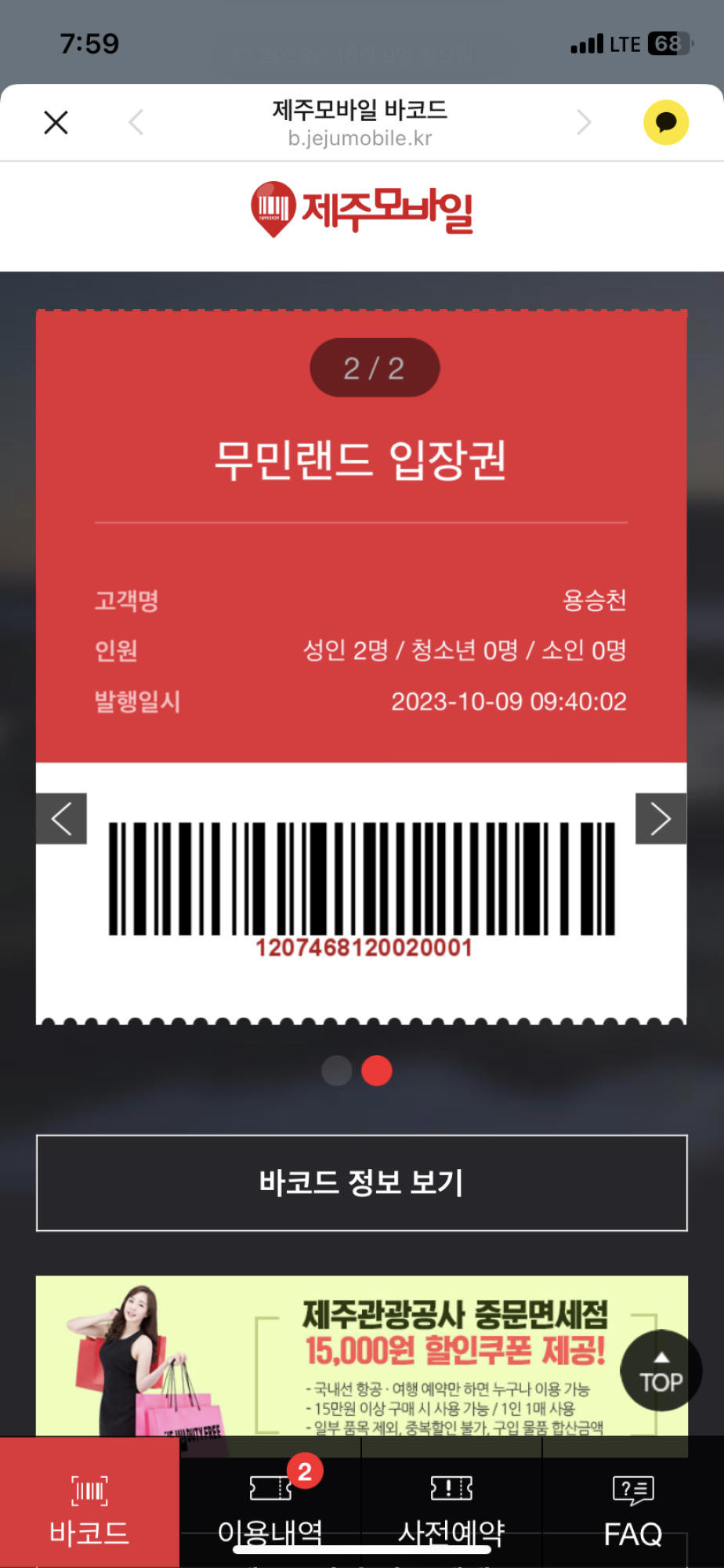
Task: Show the previous ticket with left arrow
Action: 61,818
